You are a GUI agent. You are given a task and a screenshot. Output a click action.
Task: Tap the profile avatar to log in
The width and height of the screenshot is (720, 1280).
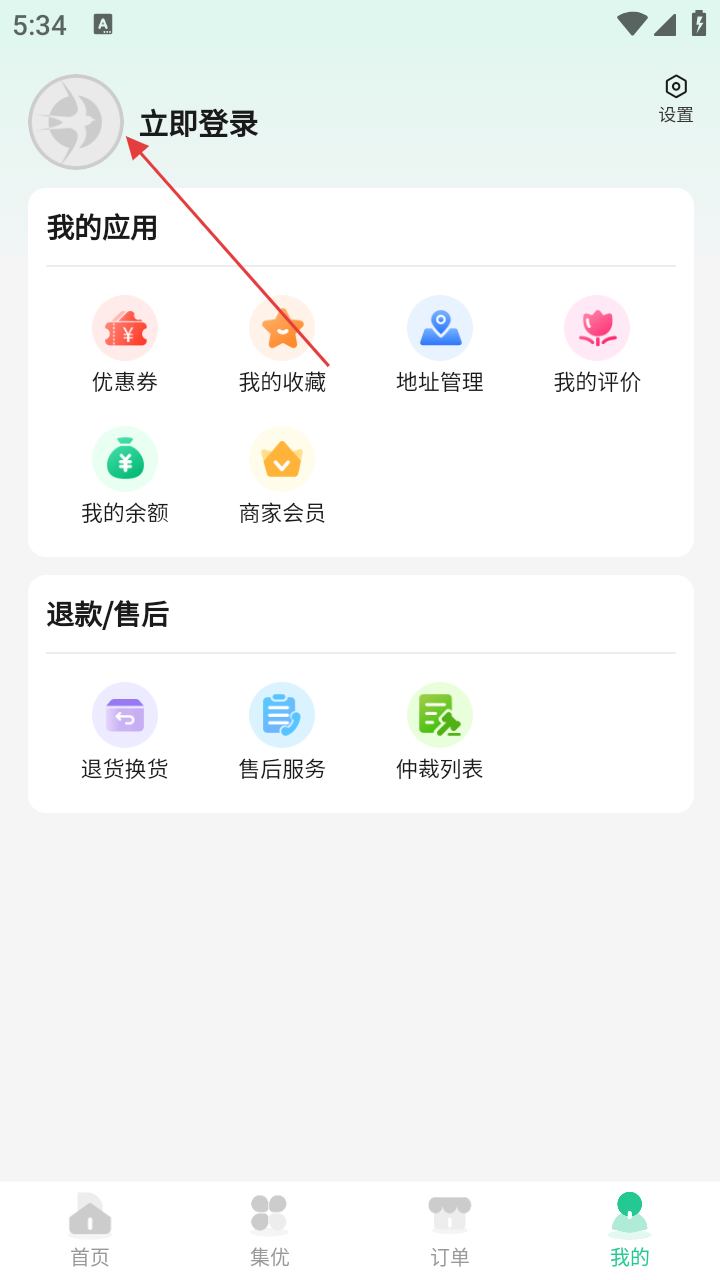click(76, 122)
